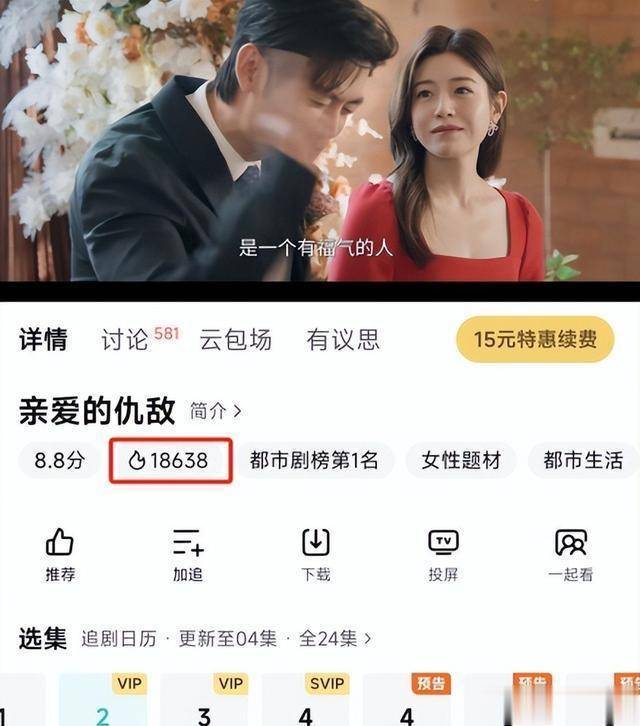
Task: Open the 8.8分 rating chip
Action: pos(58,461)
